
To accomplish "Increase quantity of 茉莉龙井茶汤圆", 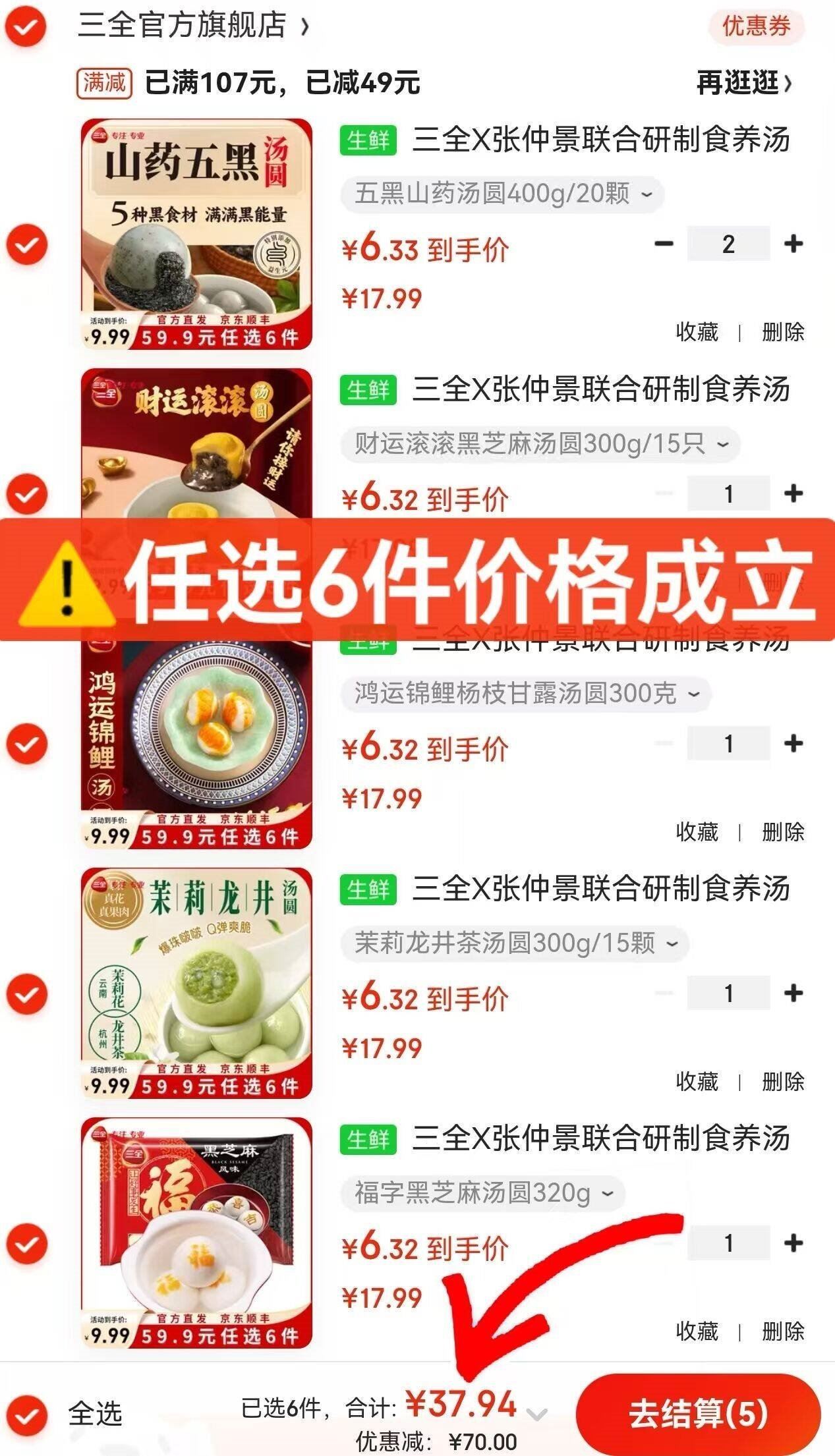I will pos(793,993).
